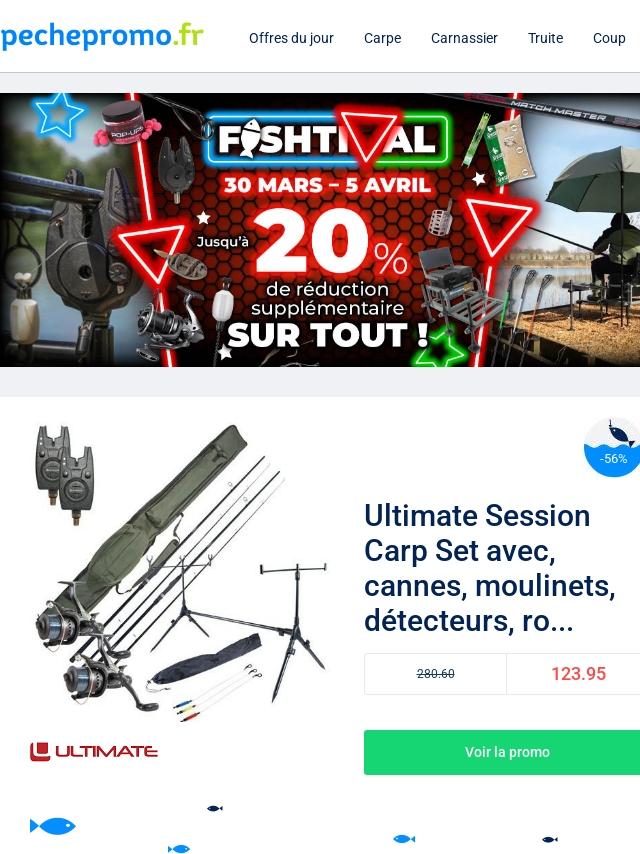Select the Coup category
The height and width of the screenshot is (854, 640).
pos(609,38)
